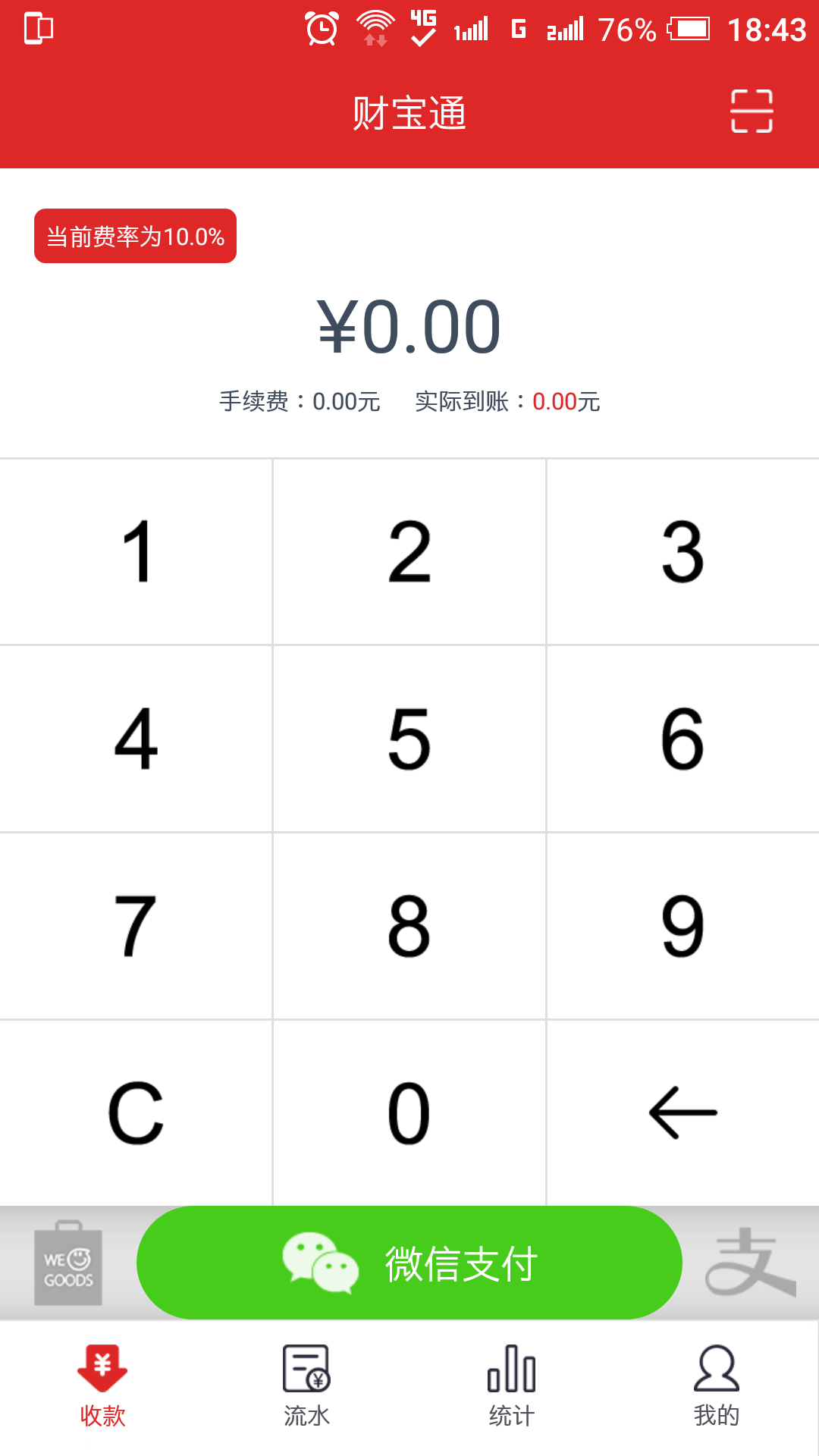This screenshot has height=1456, width=819.
Task: Open the QR scan icon
Action: tap(752, 111)
